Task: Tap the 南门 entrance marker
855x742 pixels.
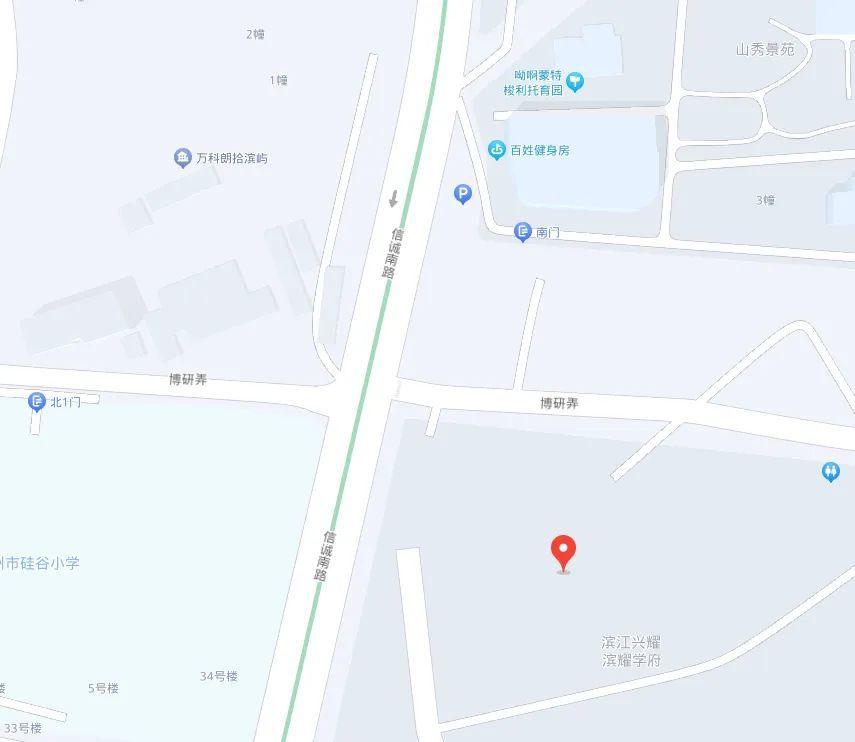Action: pyautogui.click(x=523, y=232)
